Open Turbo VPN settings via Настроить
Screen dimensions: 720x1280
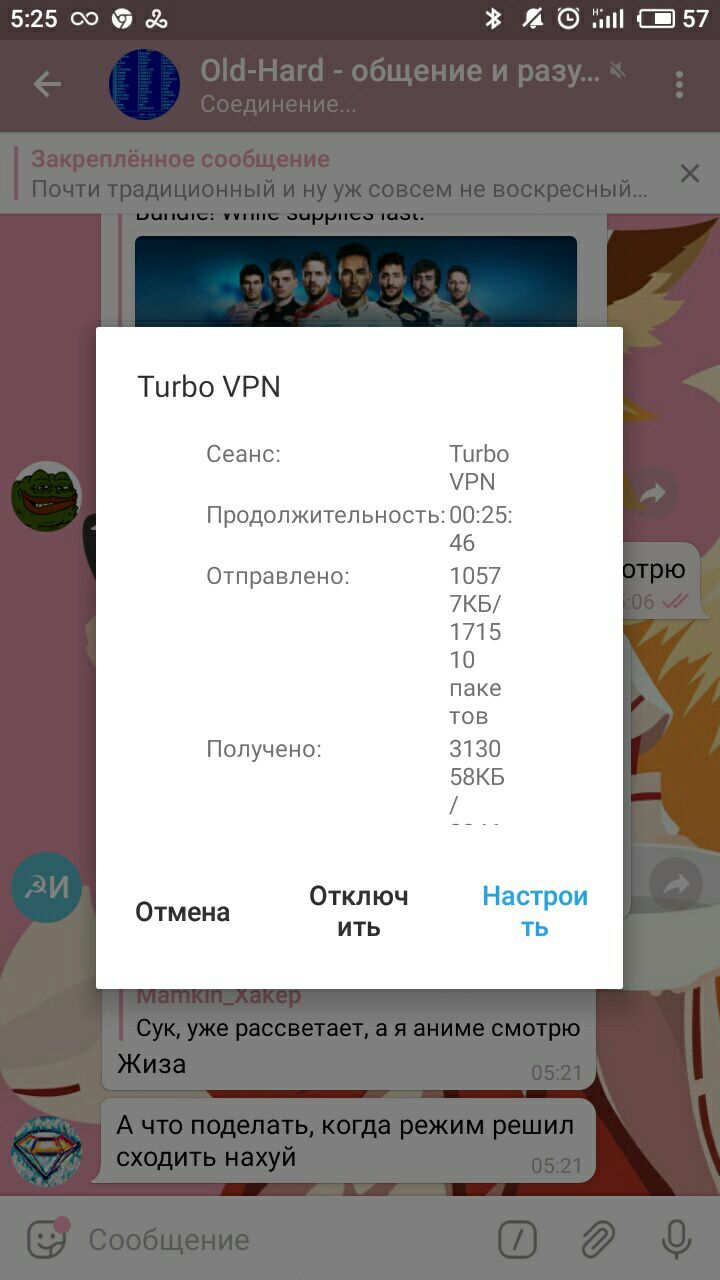click(x=535, y=911)
